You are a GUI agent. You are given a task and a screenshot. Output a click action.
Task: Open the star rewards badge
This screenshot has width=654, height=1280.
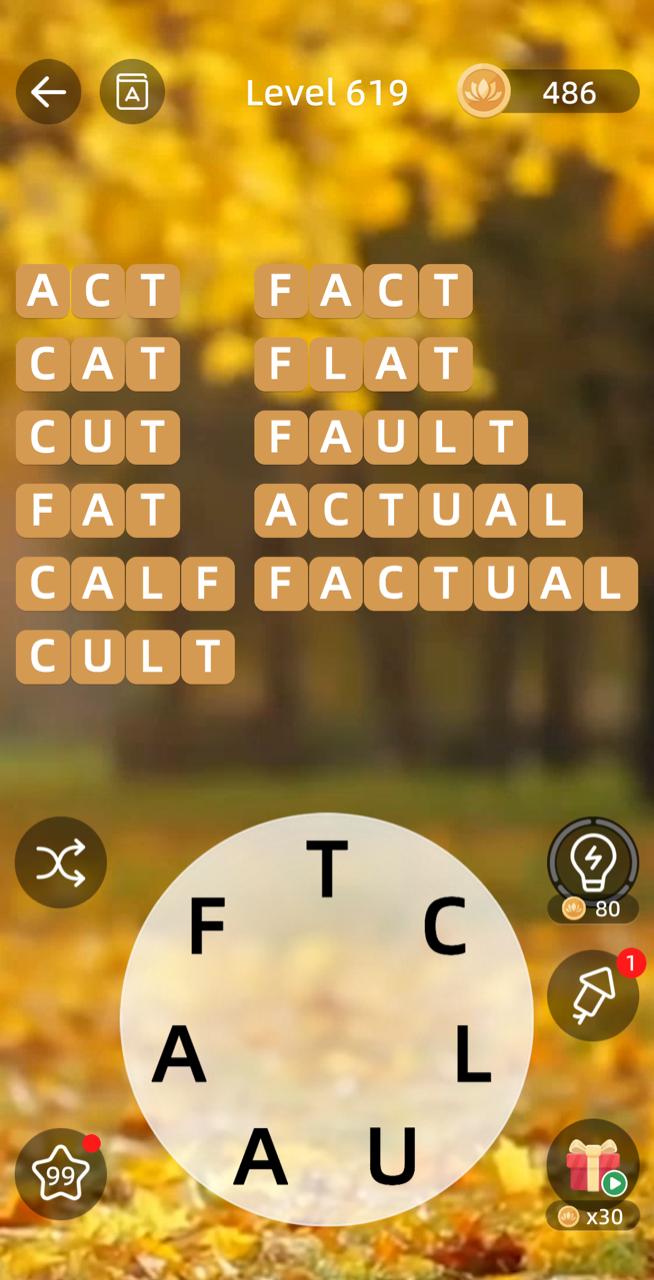click(61, 1174)
